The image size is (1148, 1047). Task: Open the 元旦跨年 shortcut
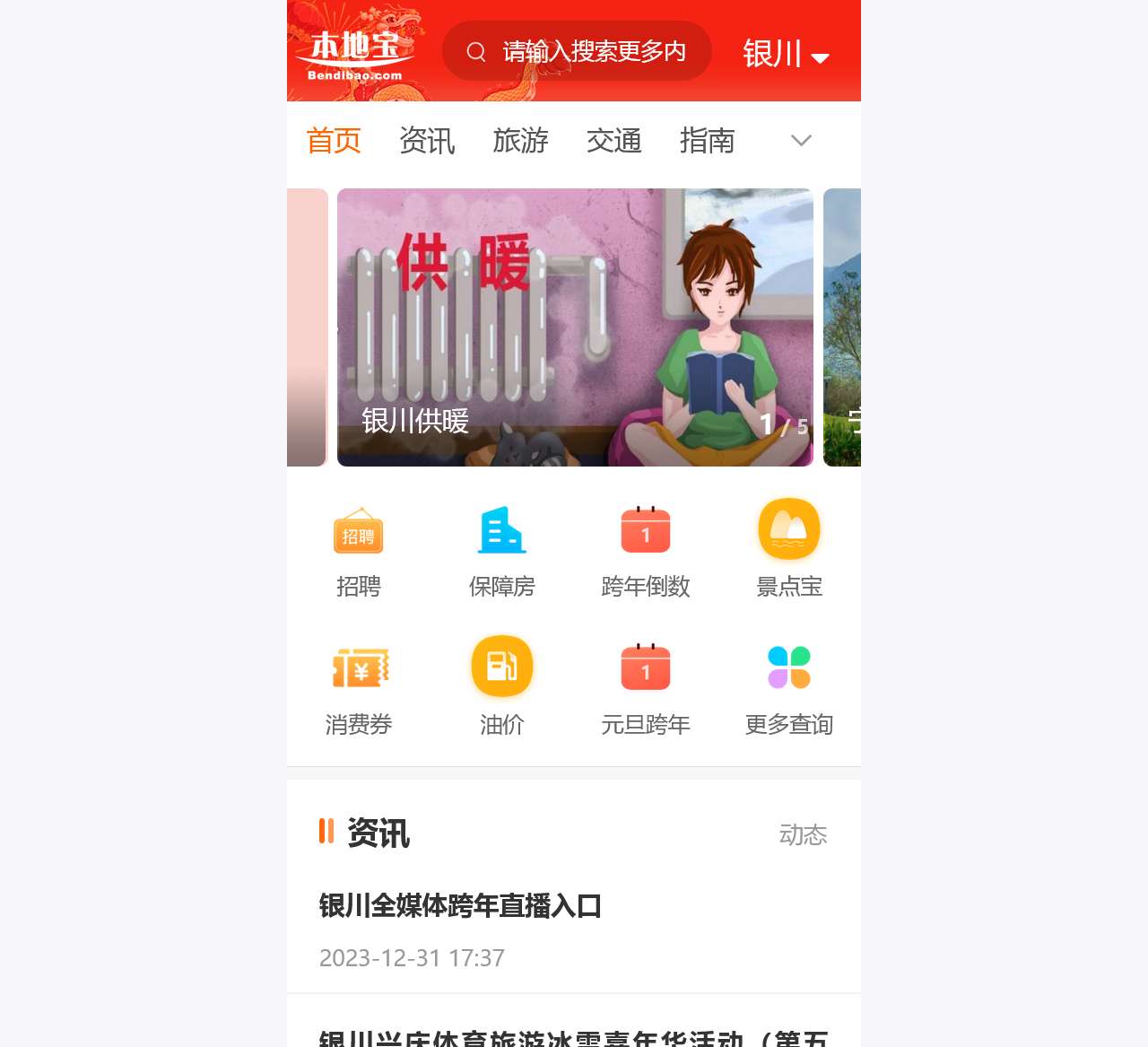(x=646, y=686)
